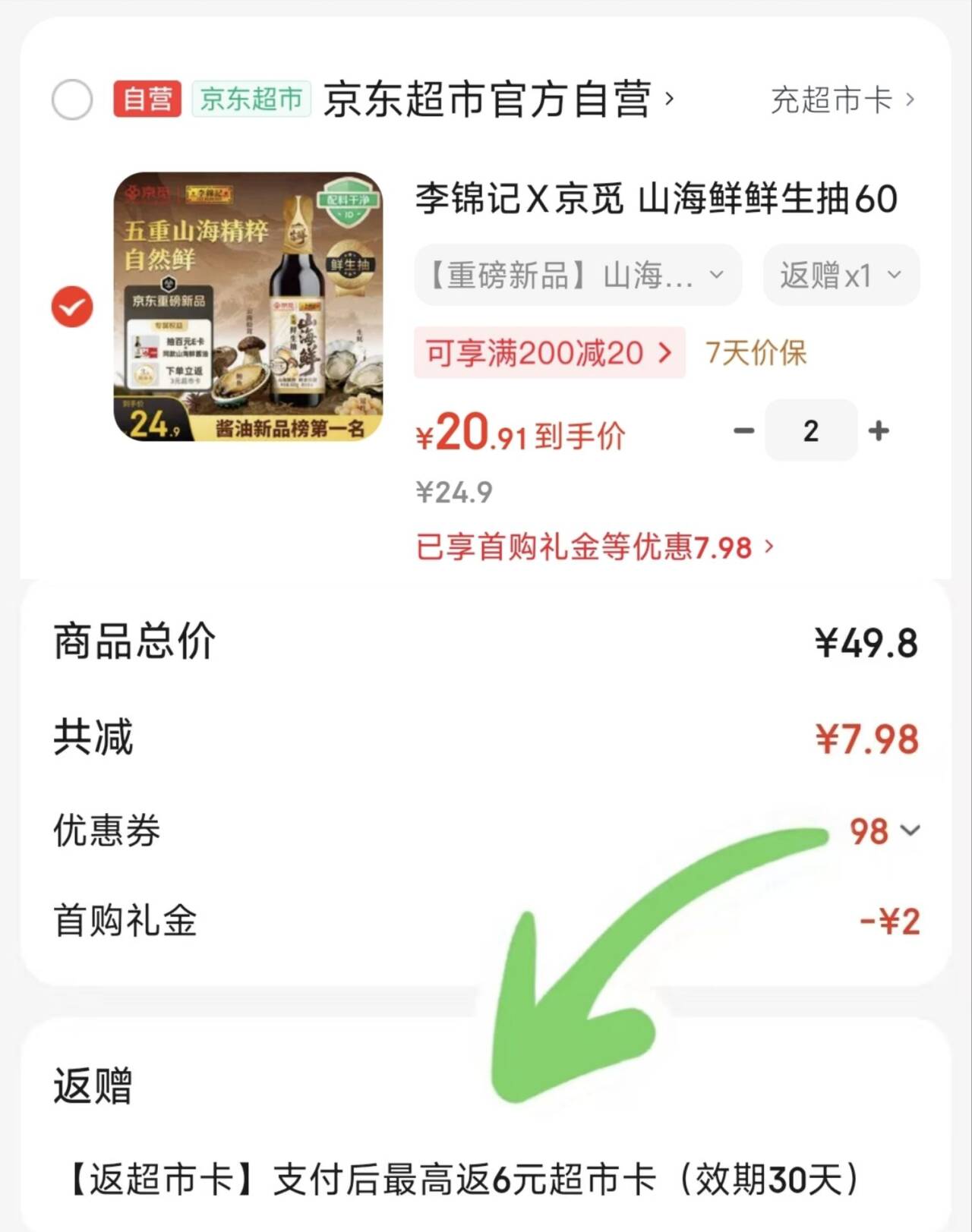View the 可享满200减20 promotion
972x1232 pixels.
click(x=549, y=353)
